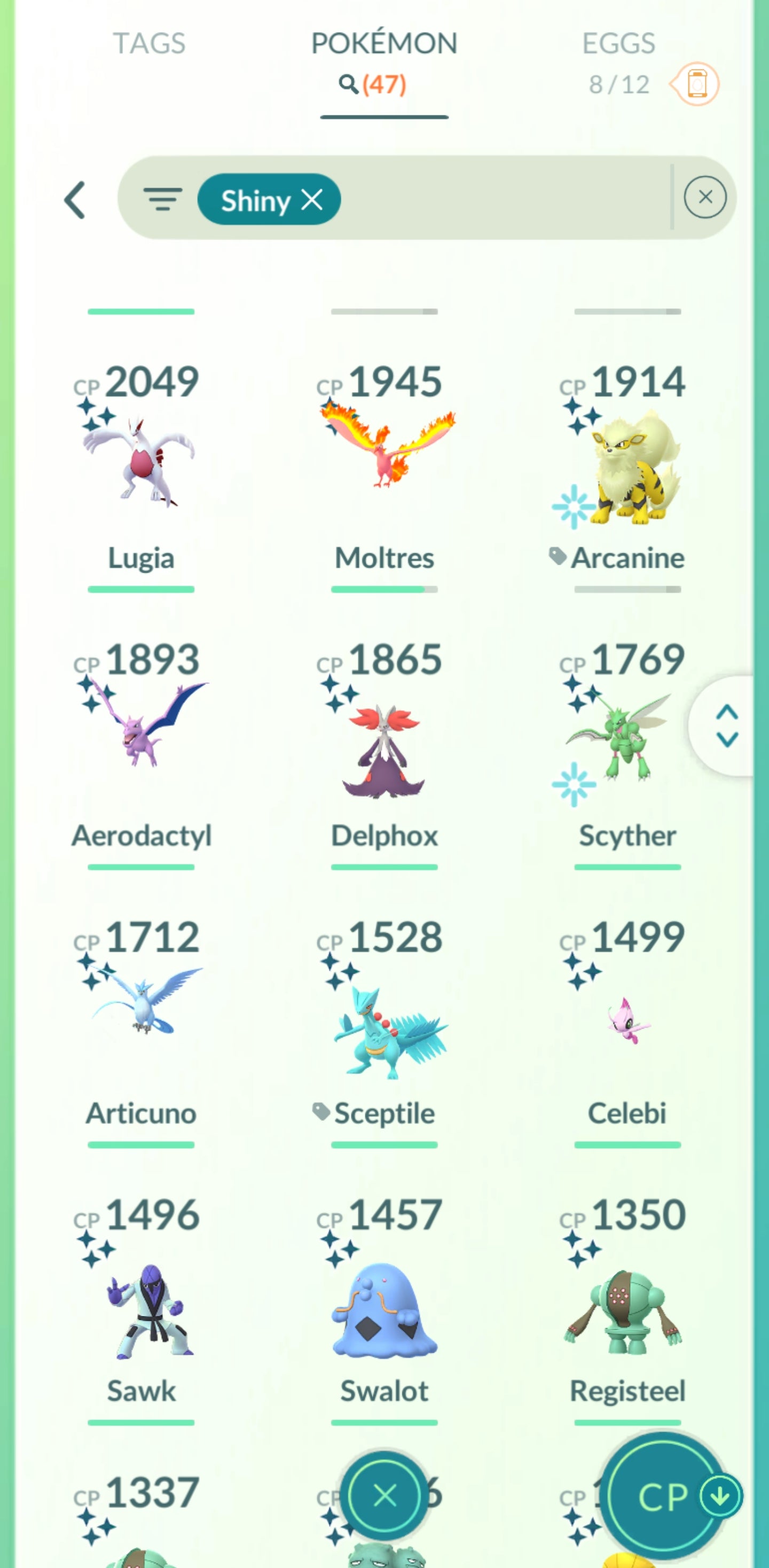Open the filter options icon
Screen dimensions: 769x1568
coord(162,199)
